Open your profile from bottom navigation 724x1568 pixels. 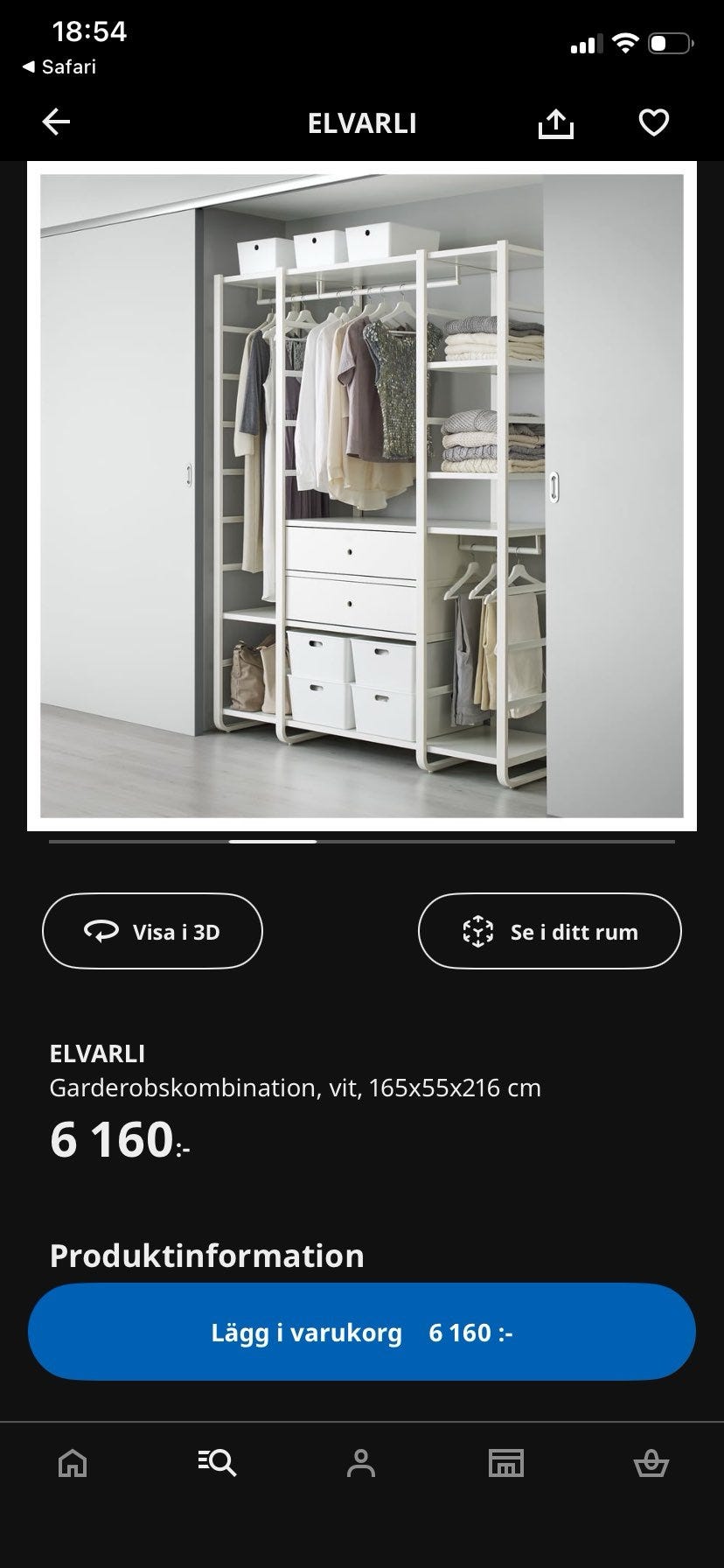point(362,1461)
